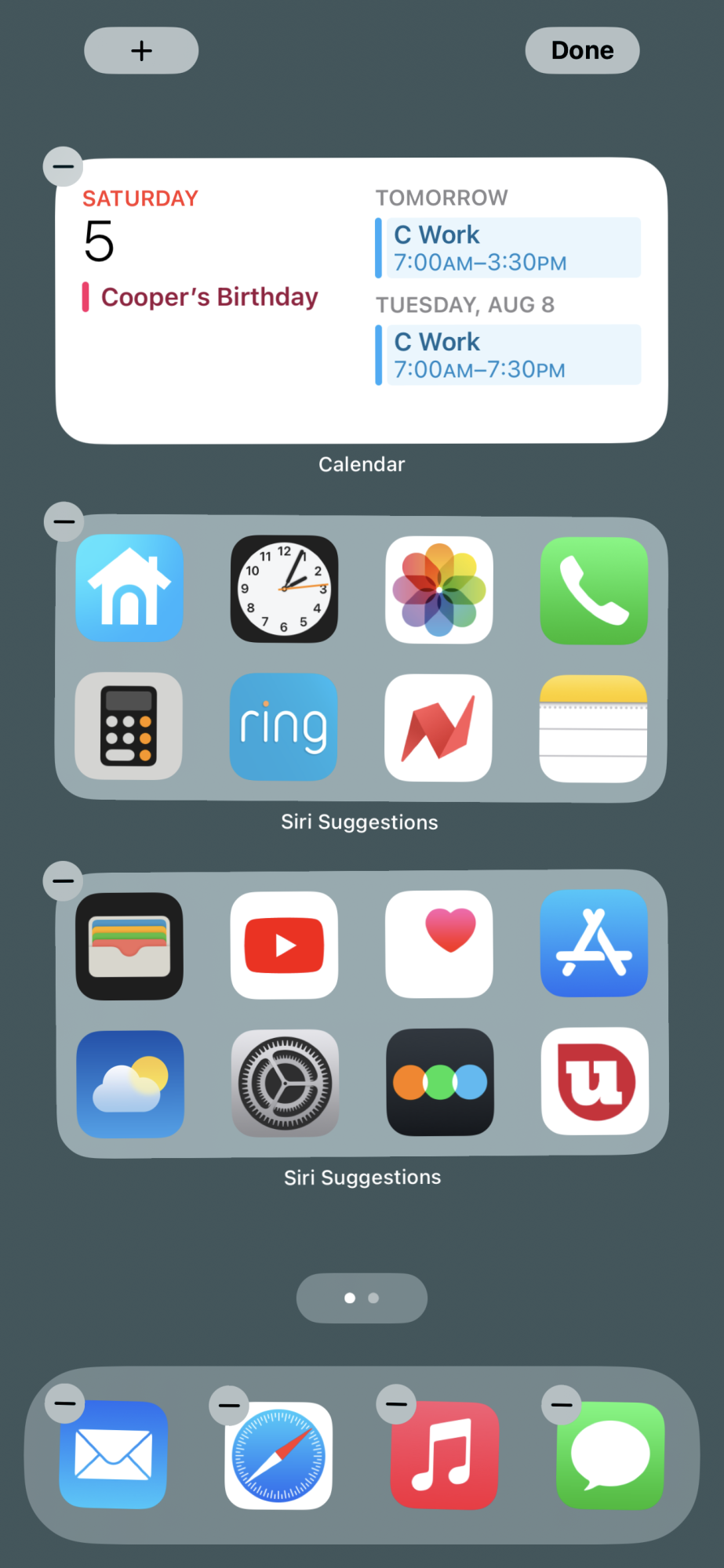Remove Music from the dock
The height and width of the screenshot is (1568, 724).
tap(396, 1403)
